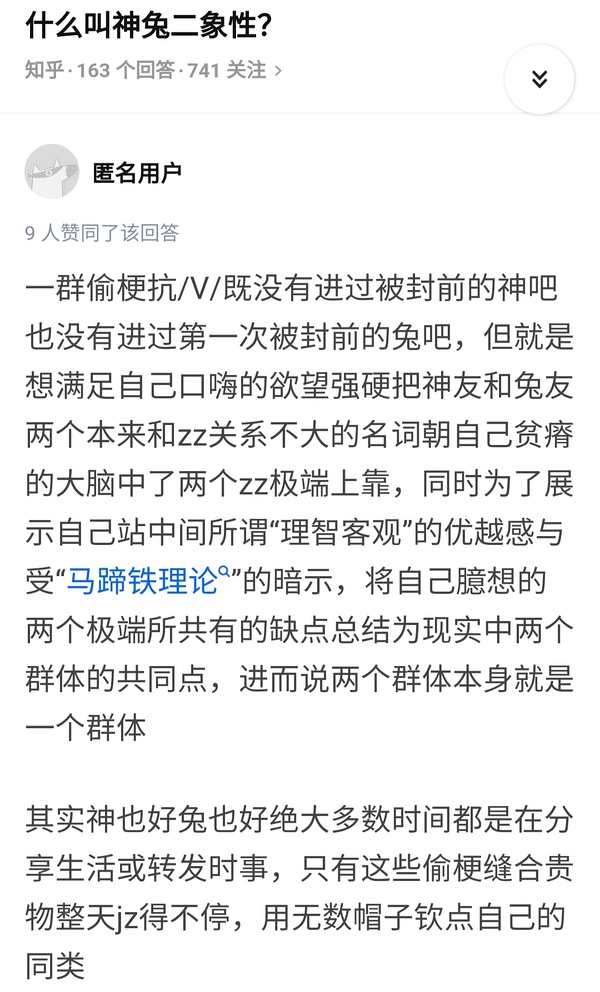Open the 匿名用户 avatar profile

click(51, 171)
